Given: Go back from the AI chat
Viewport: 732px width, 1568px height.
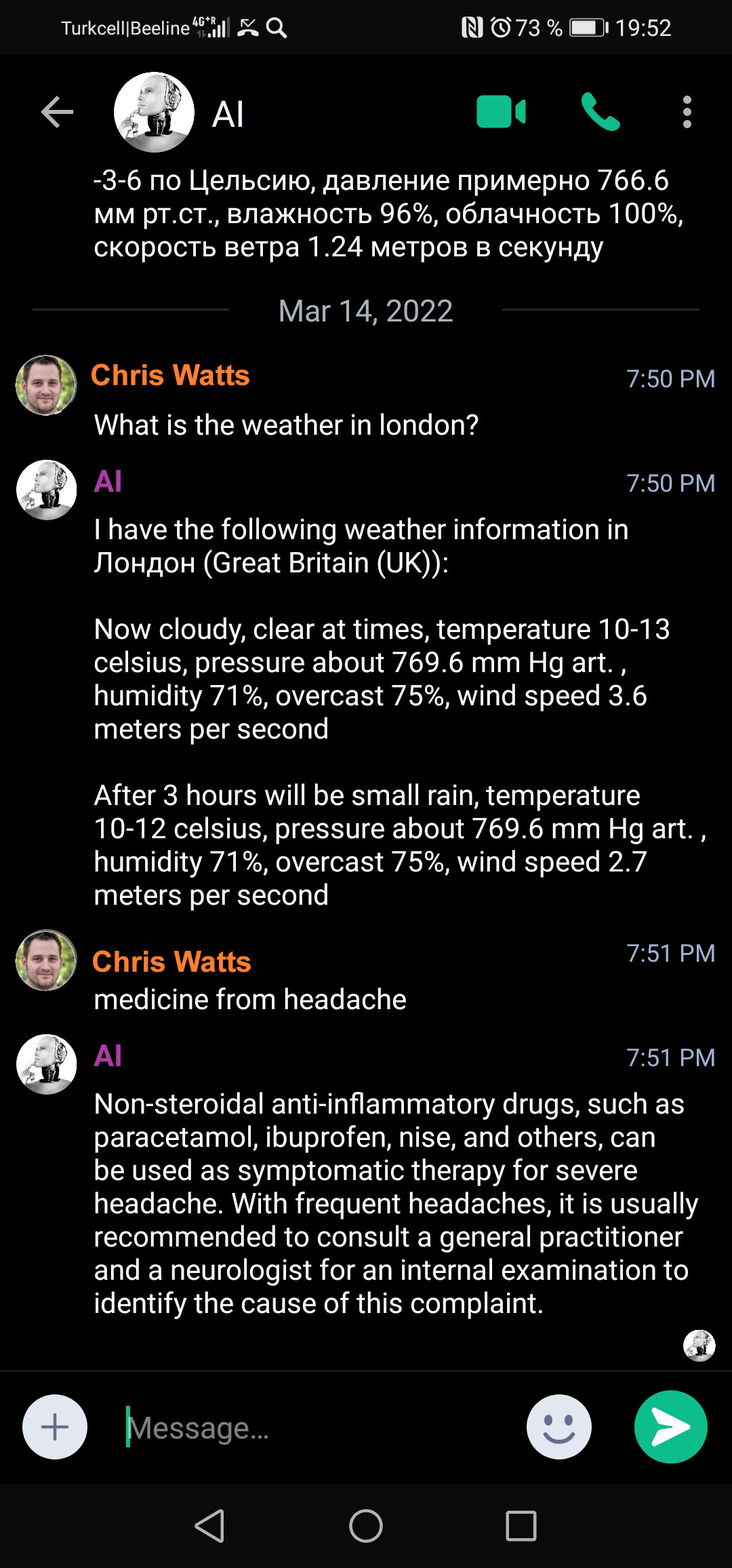Looking at the screenshot, I should (57, 113).
